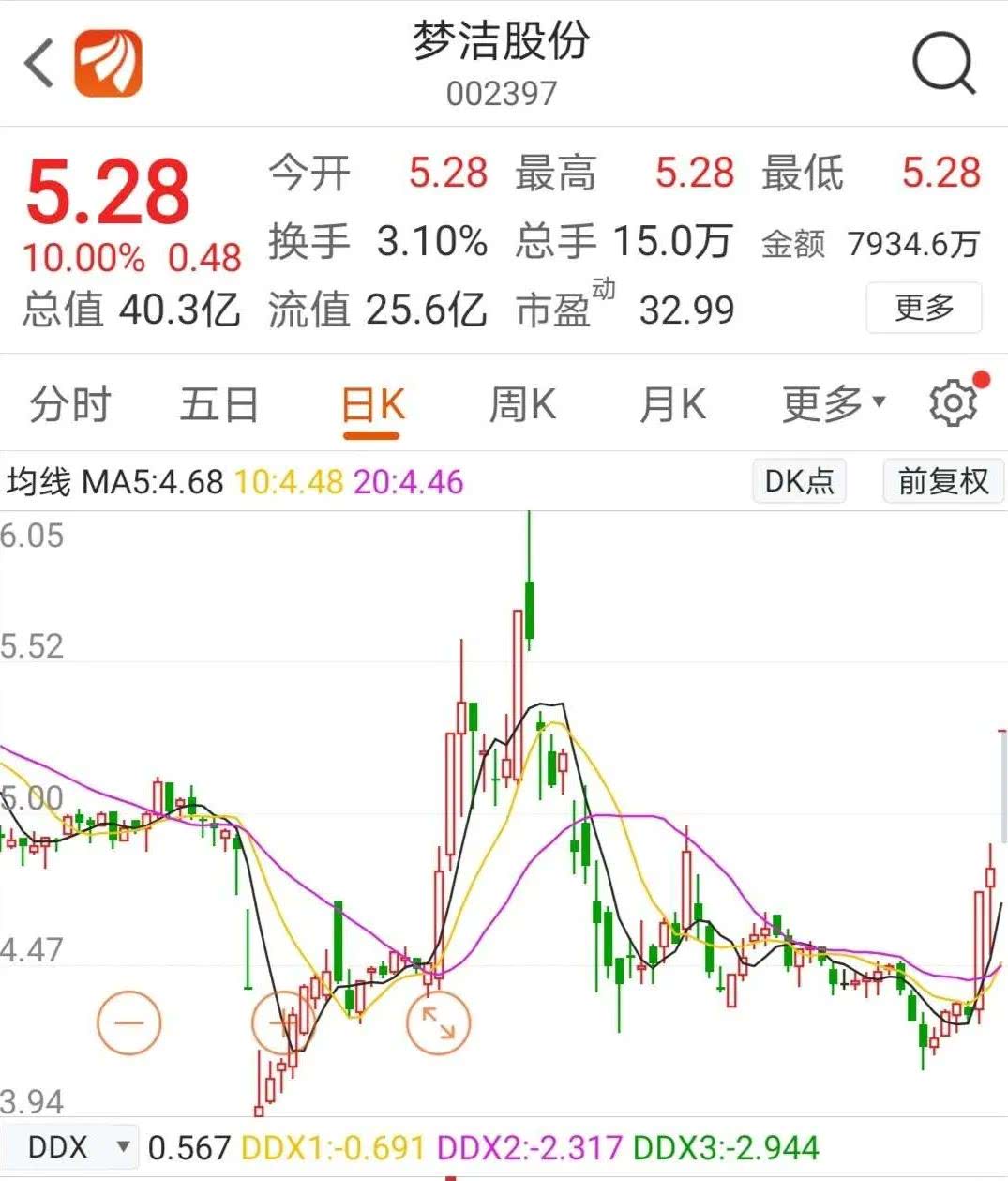
Task: Switch to the 周K chart tab
Action: tap(522, 405)
